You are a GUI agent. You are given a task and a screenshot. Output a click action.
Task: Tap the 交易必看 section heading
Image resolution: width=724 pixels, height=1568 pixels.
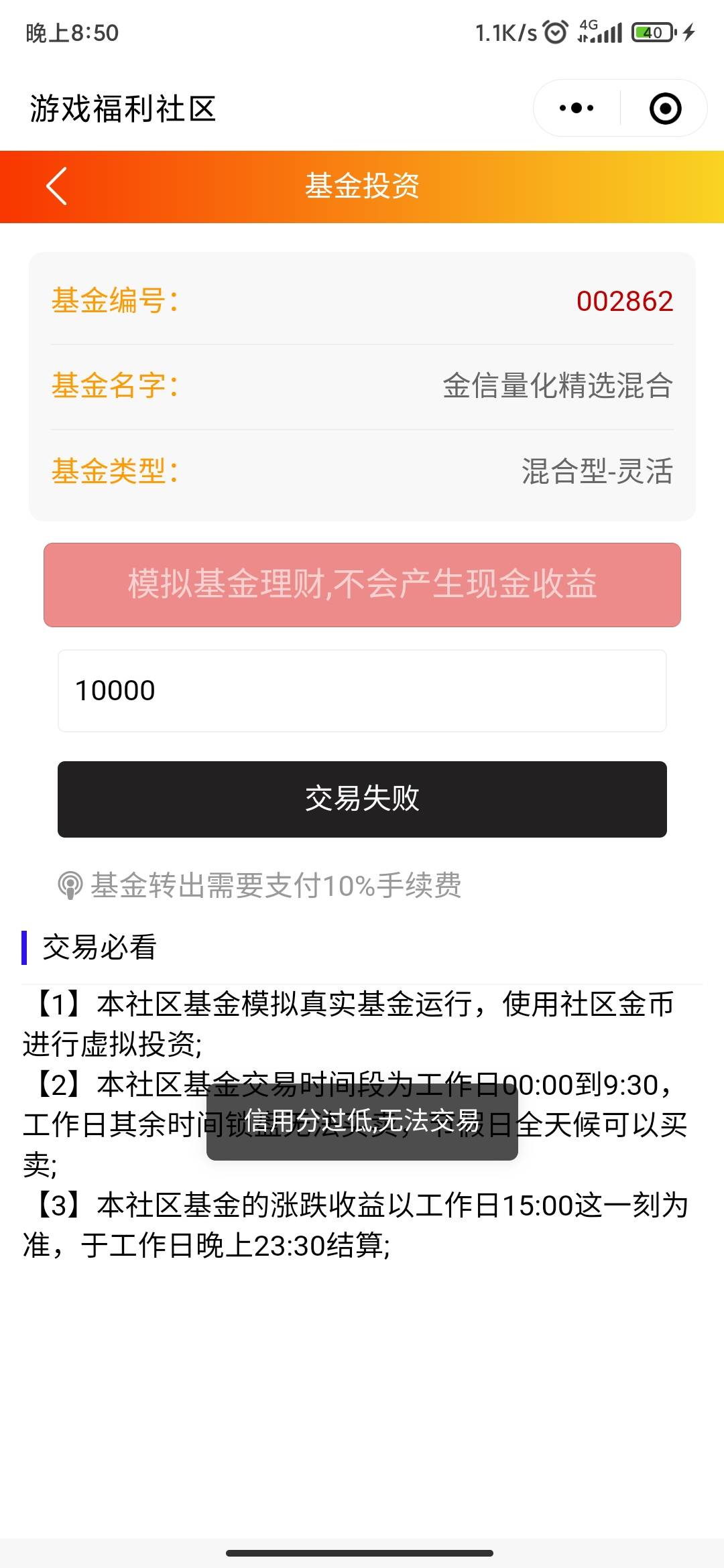point(99,948)
